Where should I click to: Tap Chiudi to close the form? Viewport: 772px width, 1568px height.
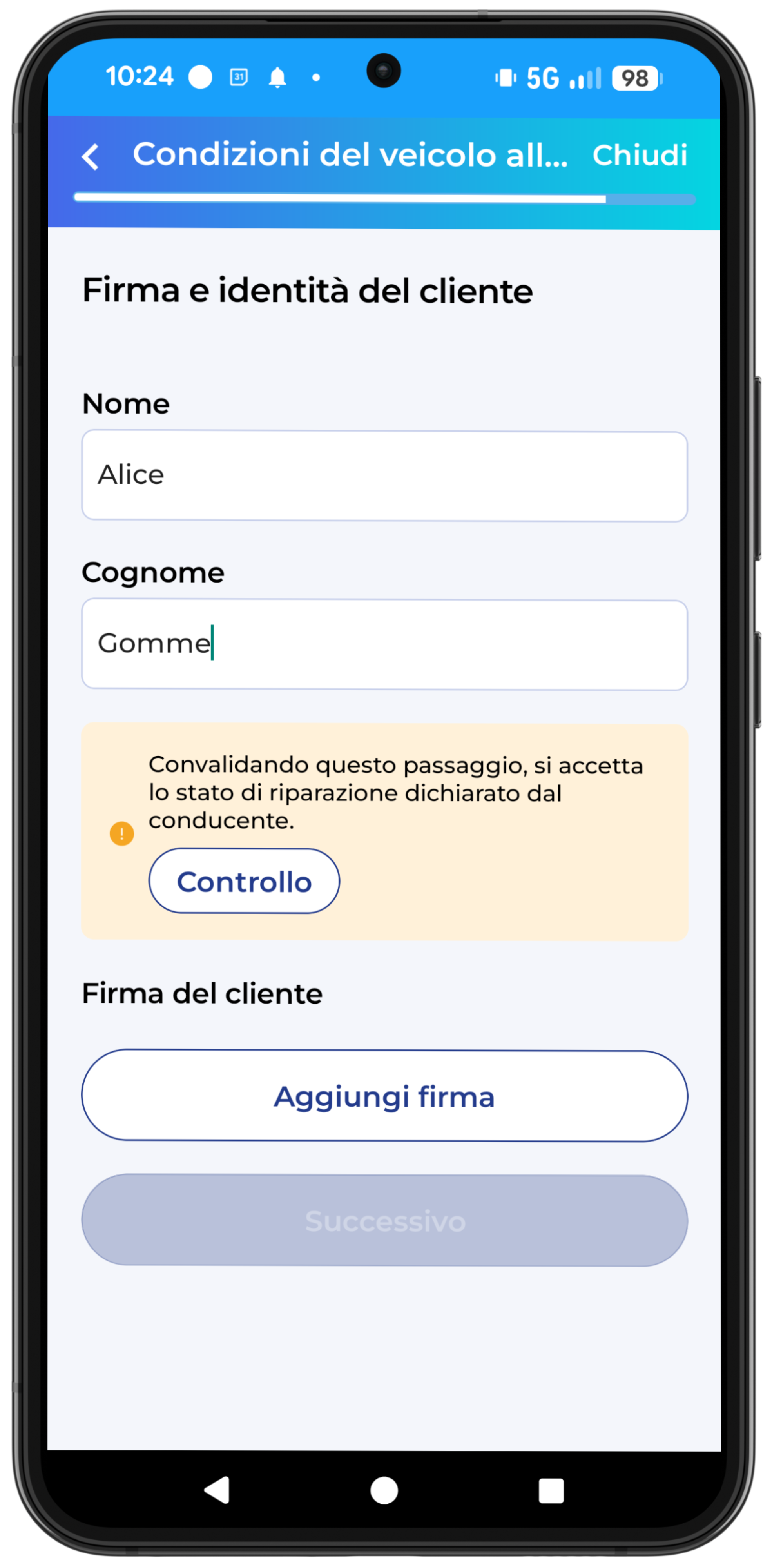point(640,155)
